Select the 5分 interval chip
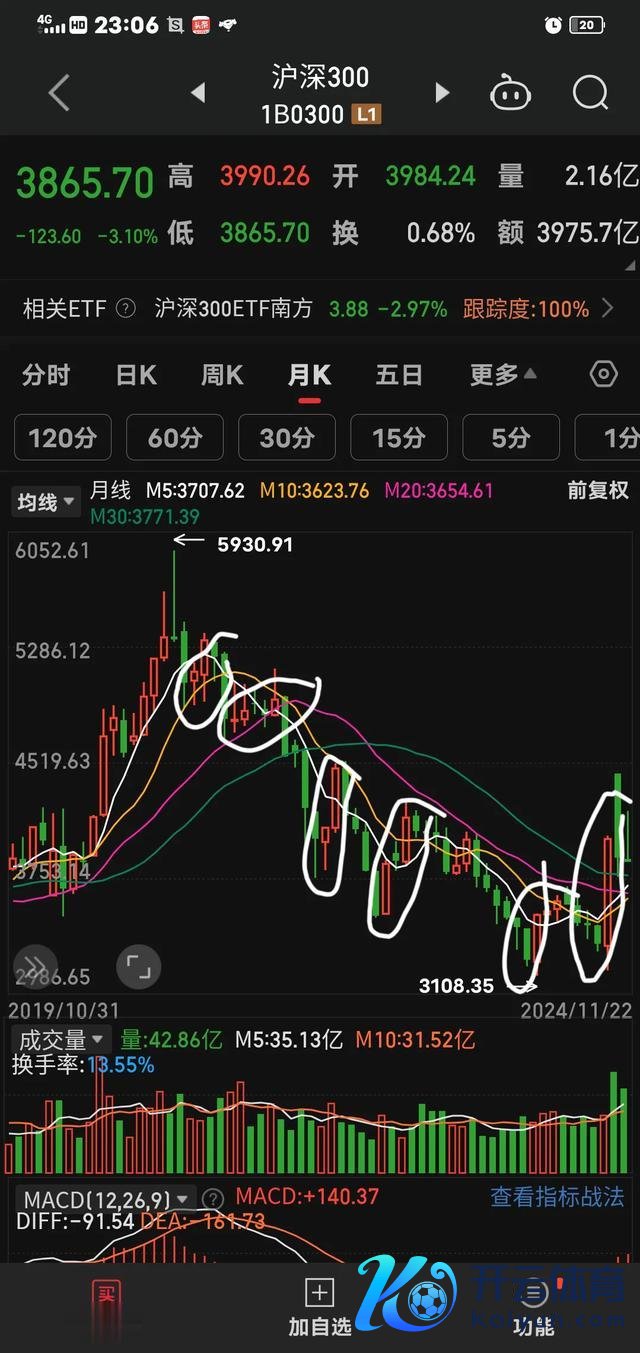 pyautogui.click(x=510, y=438)
